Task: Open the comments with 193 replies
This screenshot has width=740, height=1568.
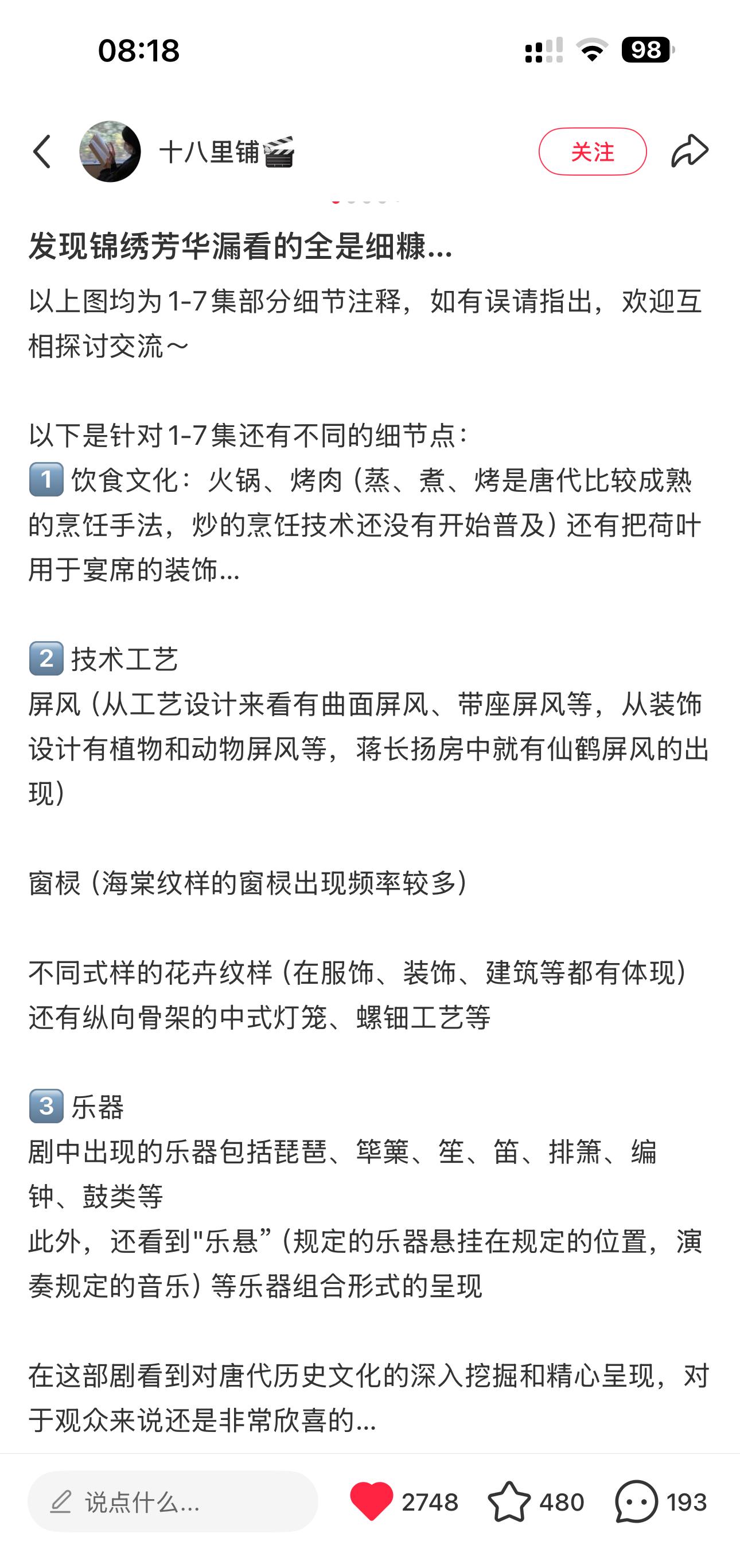Action: pos(637,1501)
